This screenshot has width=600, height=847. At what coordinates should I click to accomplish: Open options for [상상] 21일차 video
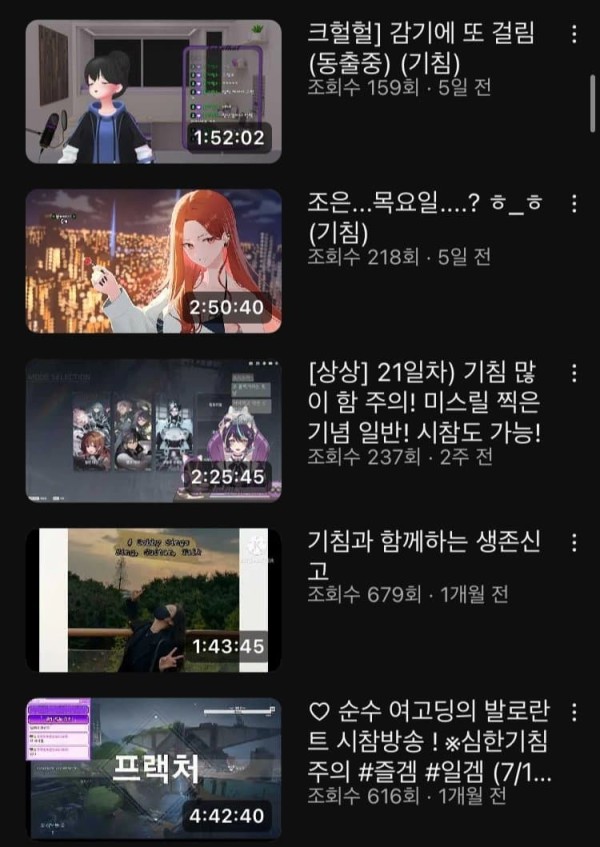(x=573, y=374)
